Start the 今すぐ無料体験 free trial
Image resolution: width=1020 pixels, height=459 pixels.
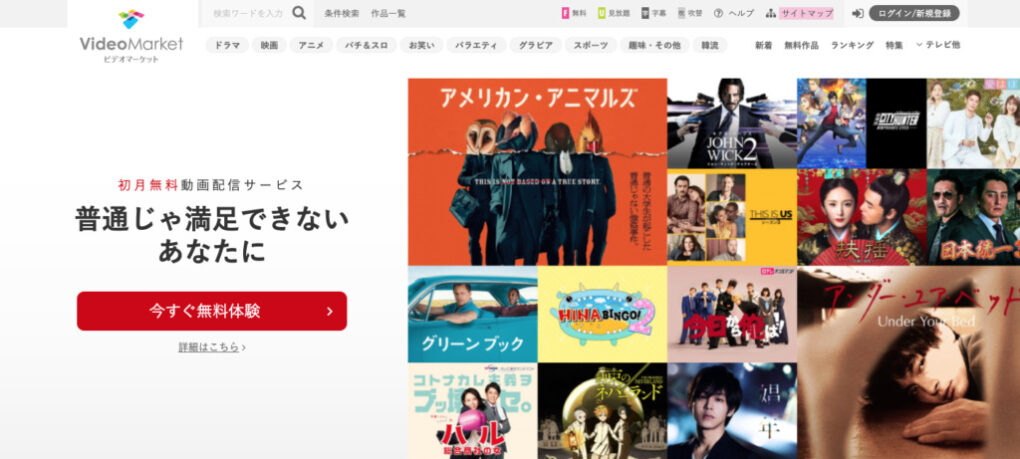[212, 311]
